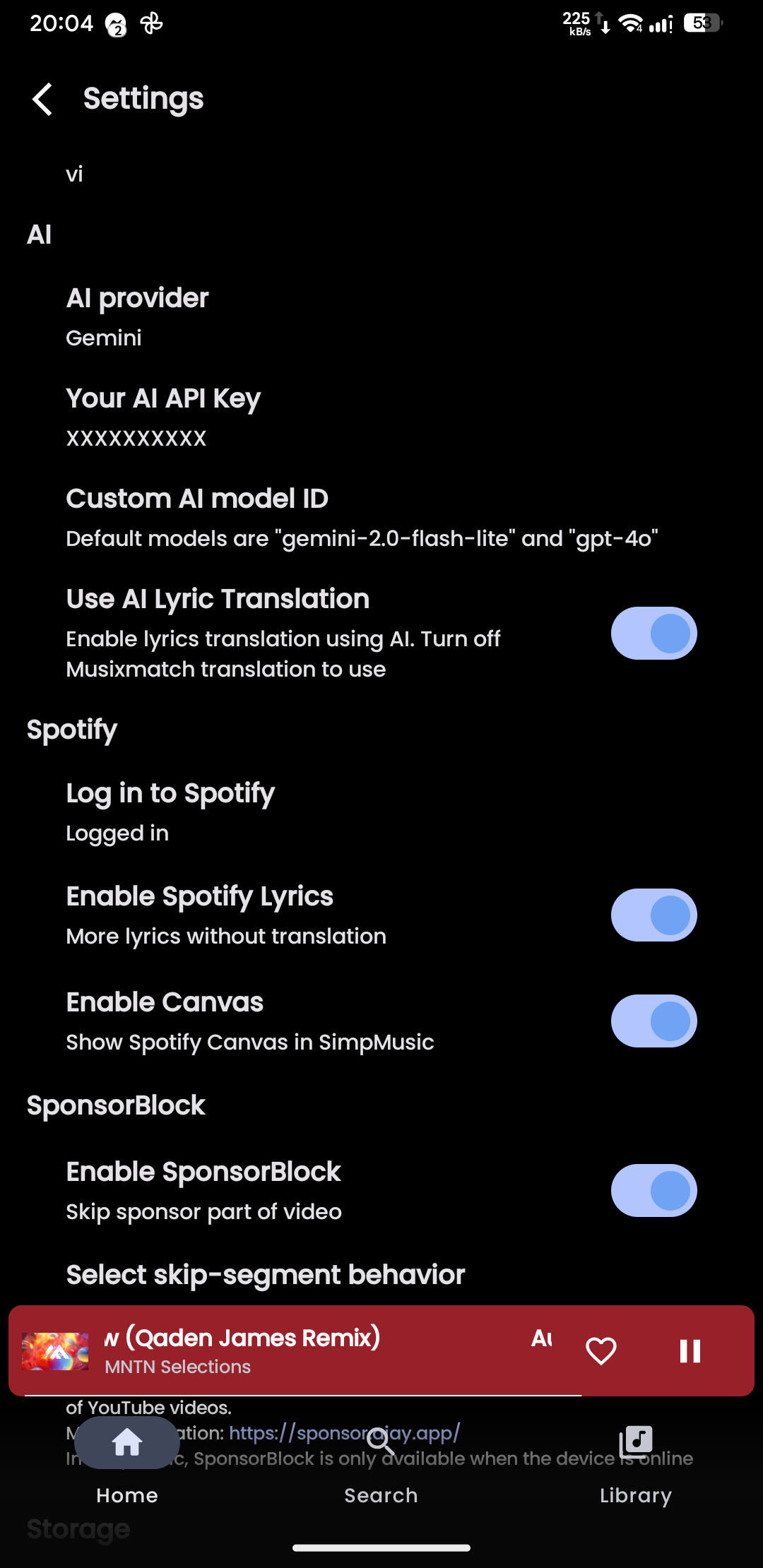
Task: Switch to the Home tab
Action: point(127,1461)
